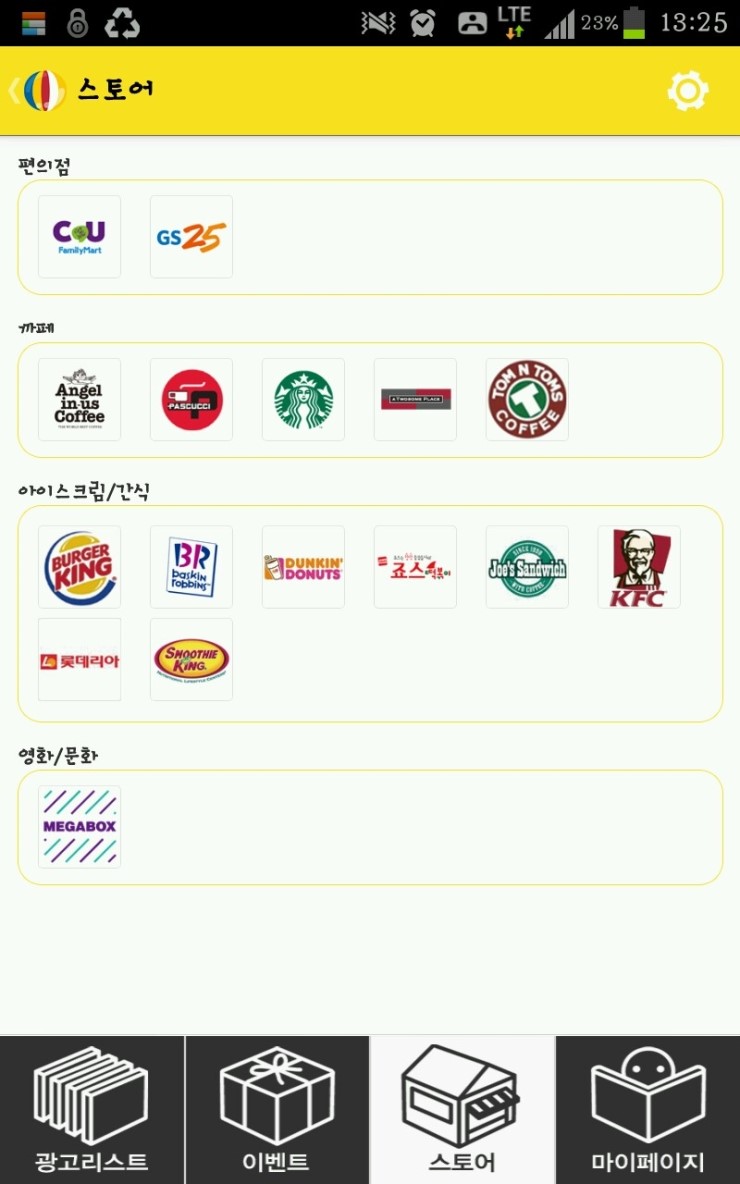Switch to the 이벤트 tab

click(277, 1110)
